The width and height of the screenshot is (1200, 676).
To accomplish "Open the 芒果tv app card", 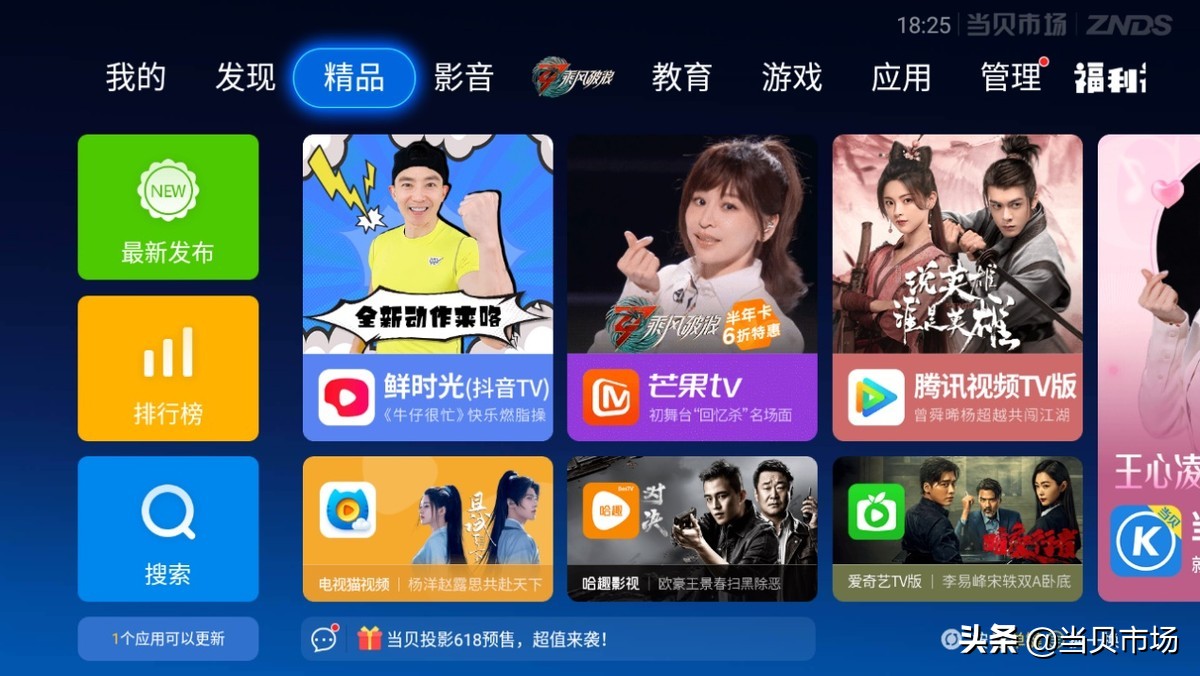I will click(692, 288).
